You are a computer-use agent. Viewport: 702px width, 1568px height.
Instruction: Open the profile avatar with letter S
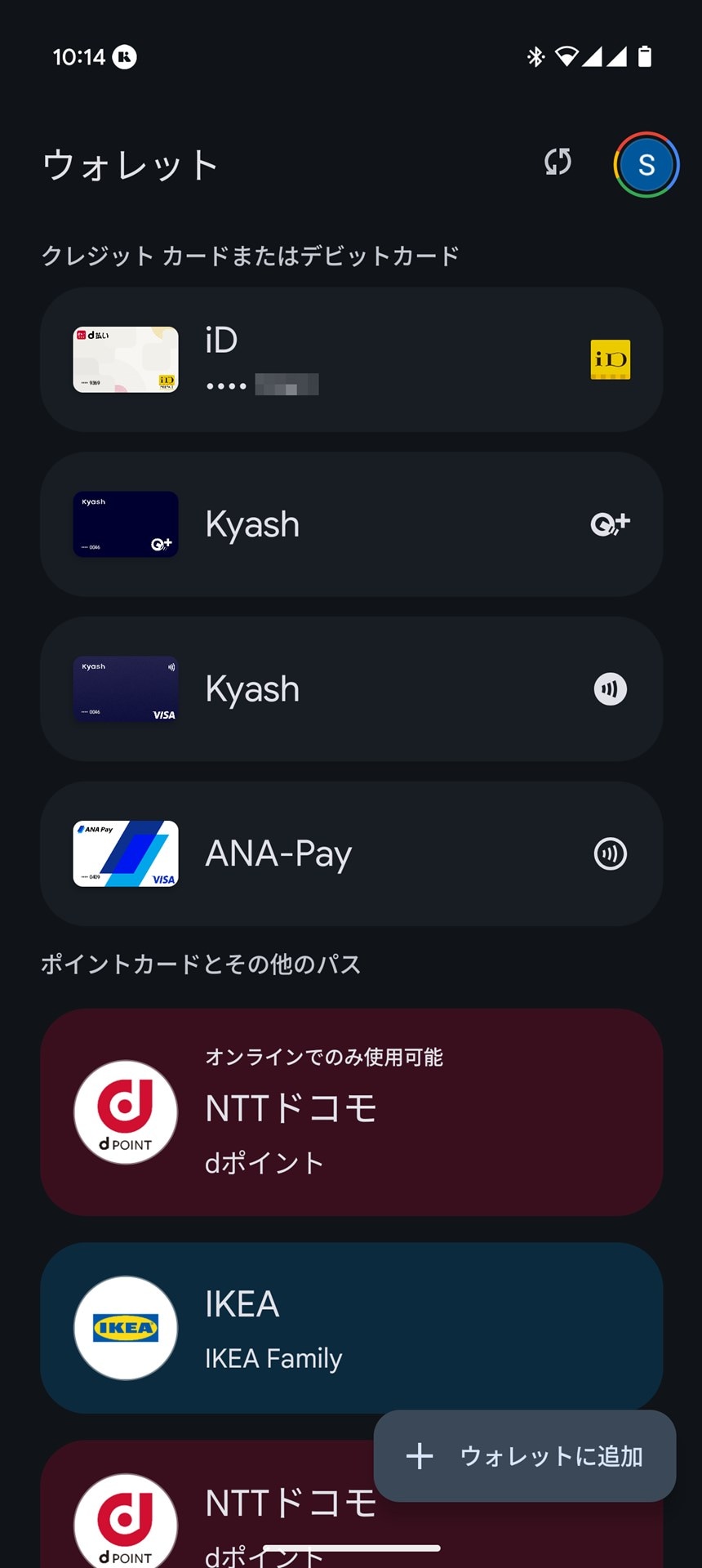tap(646, 163)
